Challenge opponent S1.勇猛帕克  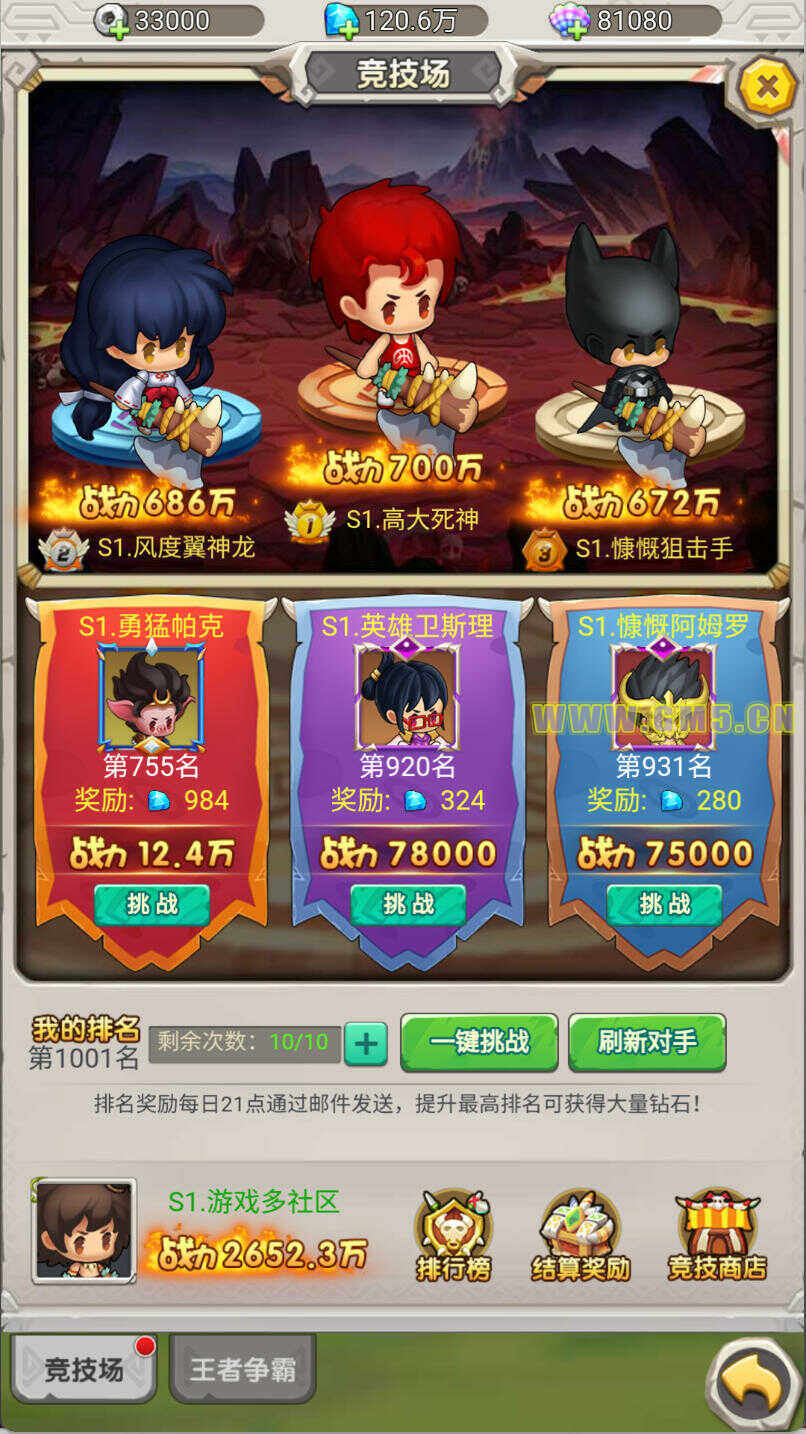152,904
